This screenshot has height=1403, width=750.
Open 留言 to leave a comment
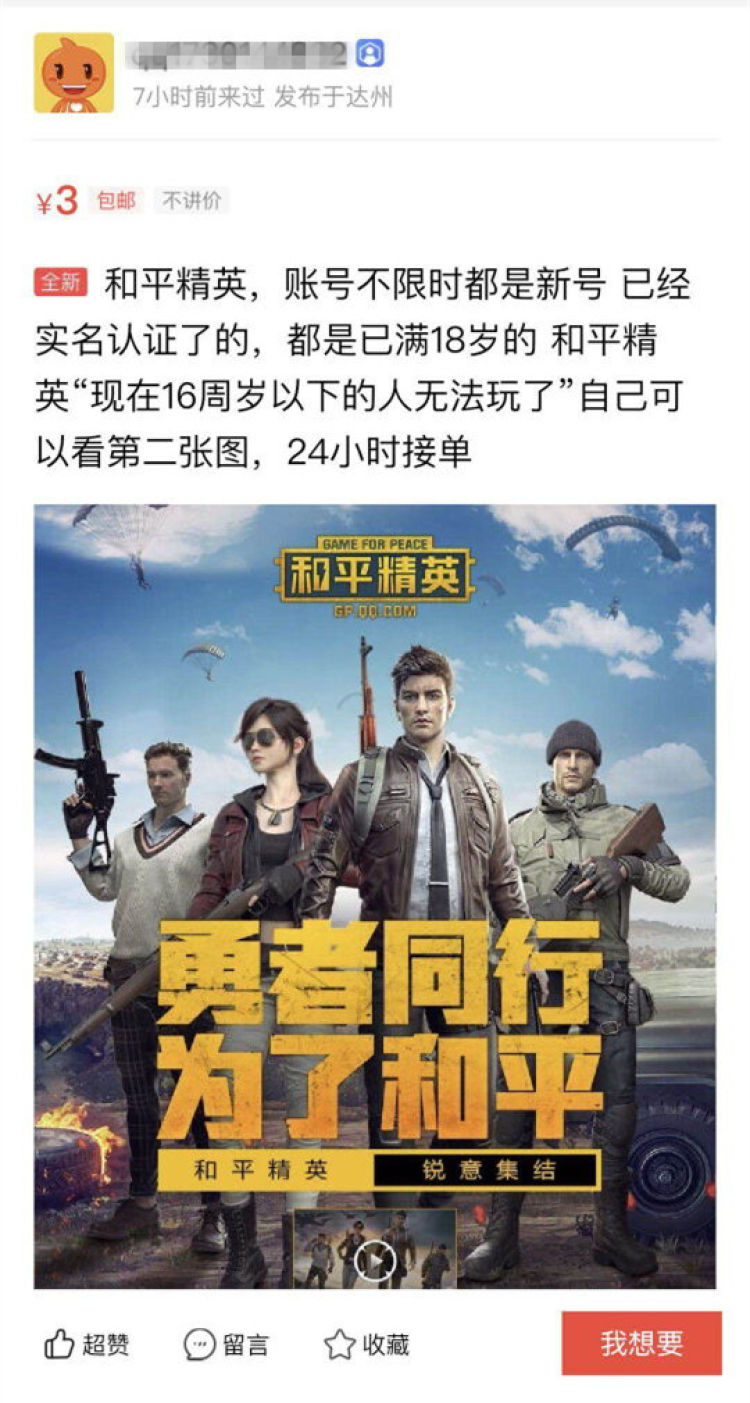[226, 1344]
